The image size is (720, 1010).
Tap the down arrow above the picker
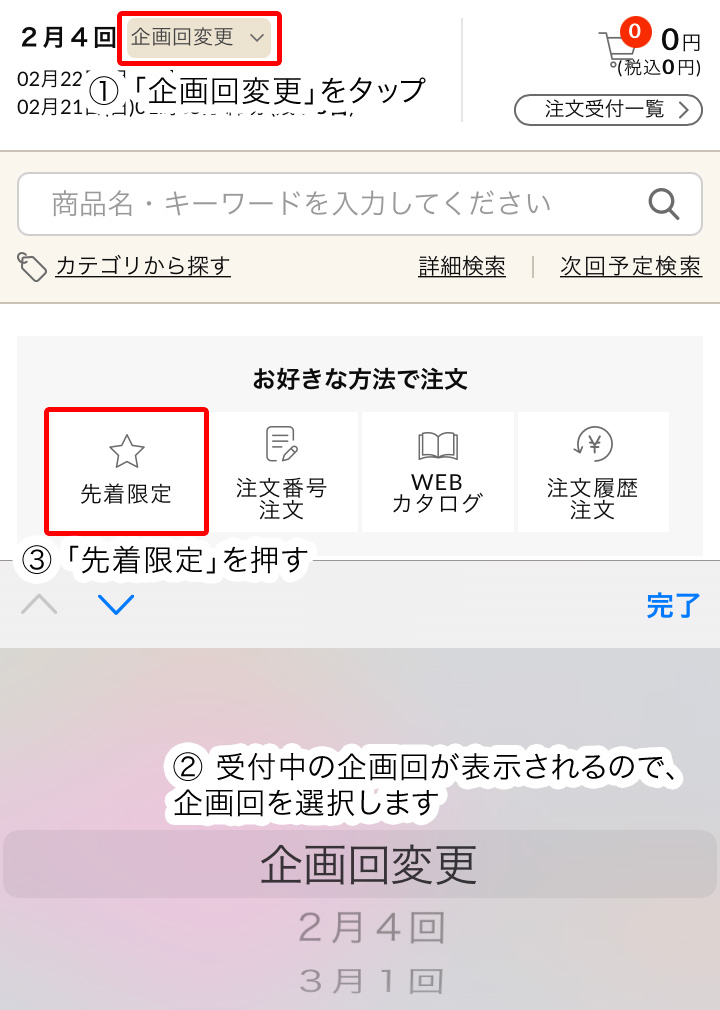click(x=117, y=605)
